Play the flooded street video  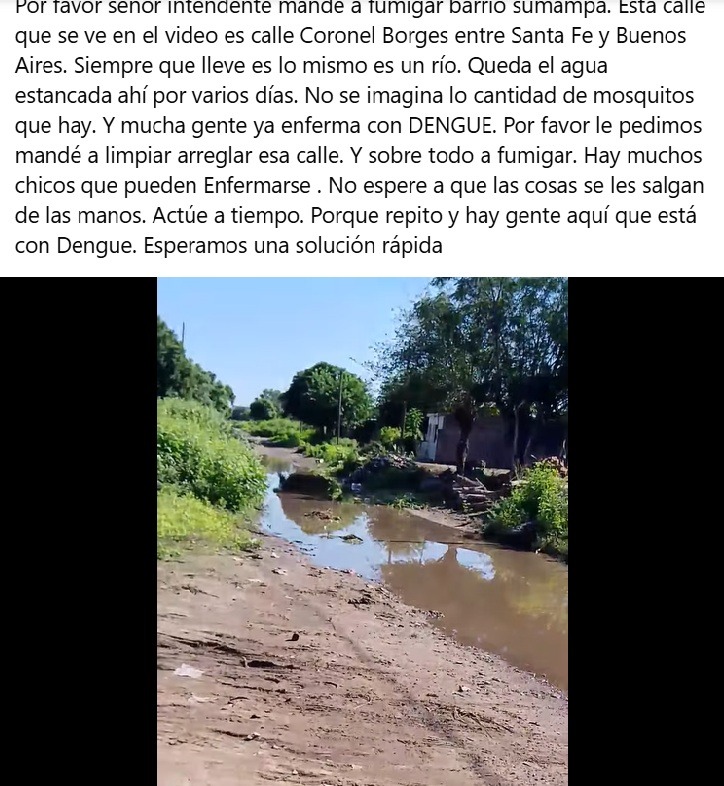[362, 530]
